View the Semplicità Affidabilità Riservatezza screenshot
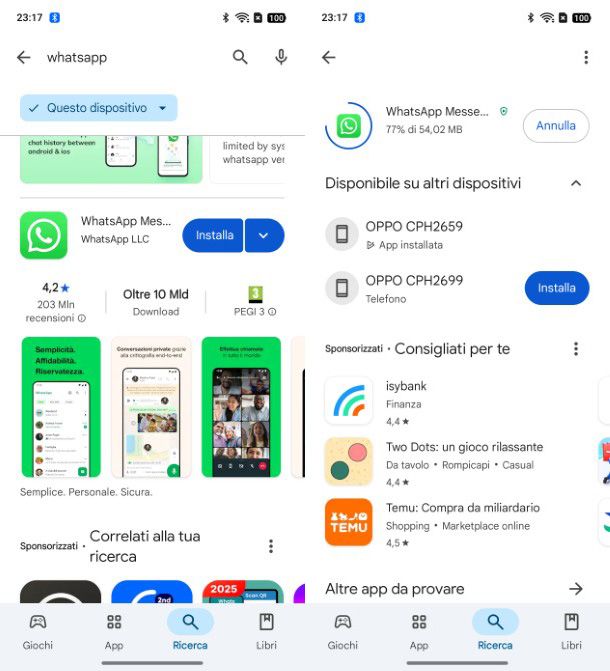The height and width of the screenshot is (671, 610). click(61, 406)
